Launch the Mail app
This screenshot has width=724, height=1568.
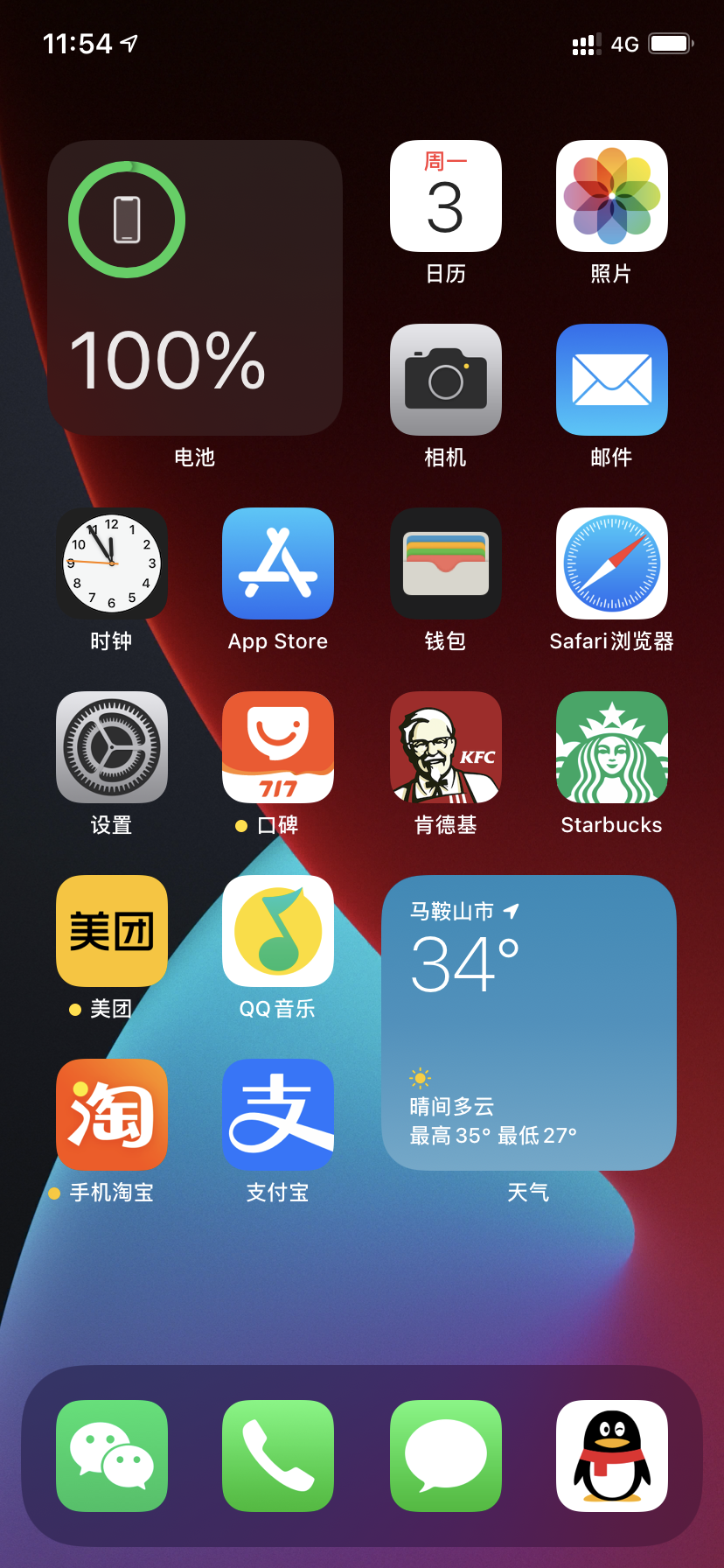pos(611,380)
